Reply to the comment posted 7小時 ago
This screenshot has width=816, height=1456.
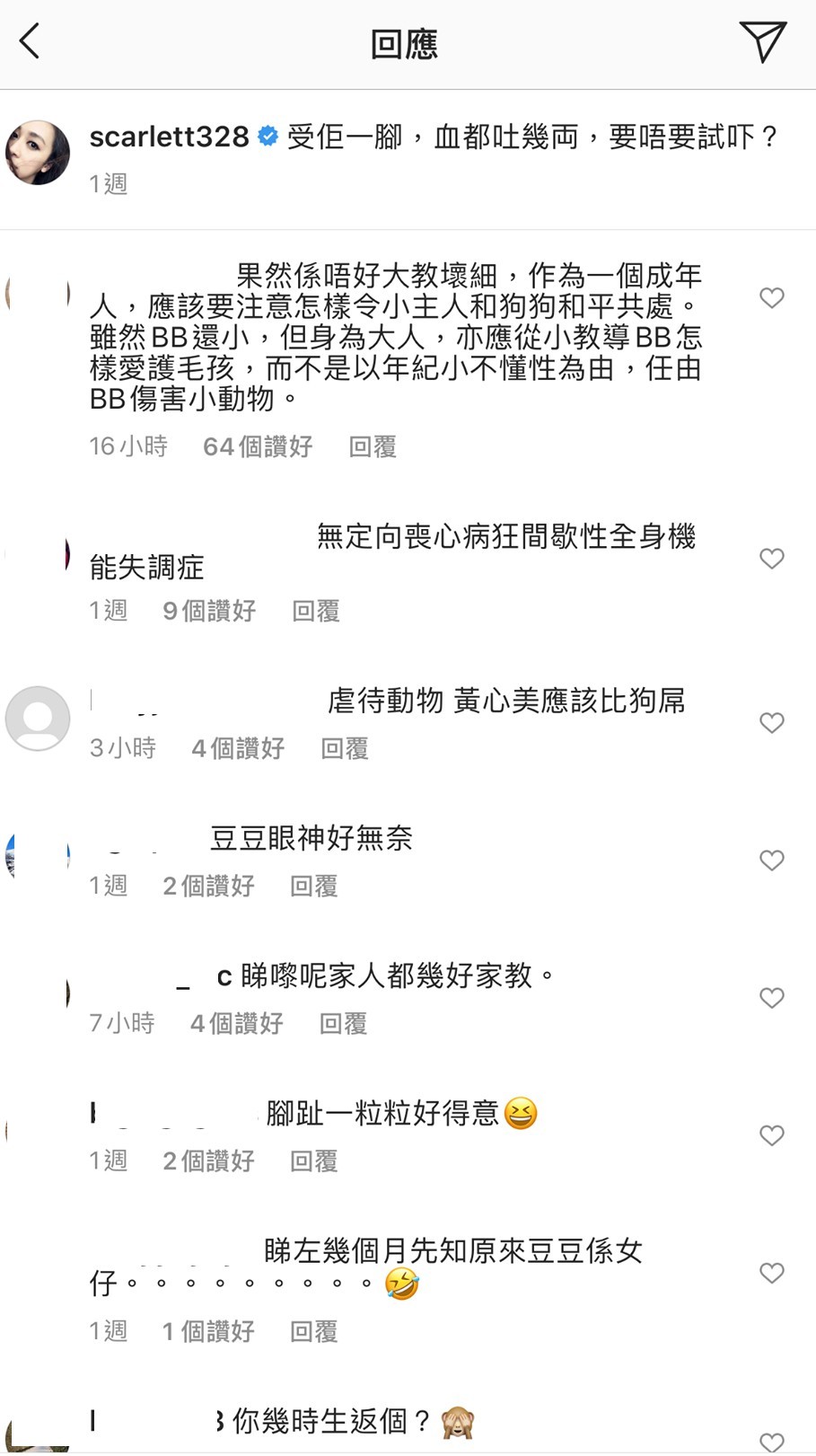[x=343, y=1023]
